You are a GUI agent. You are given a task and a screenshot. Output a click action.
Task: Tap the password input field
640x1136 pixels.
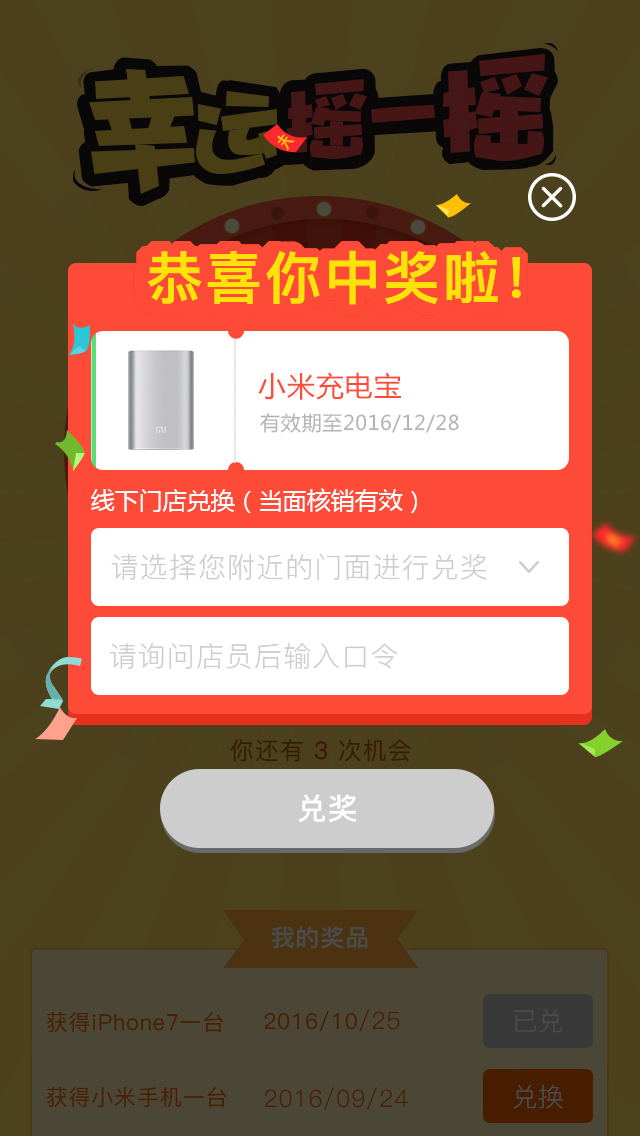pos(330,656)
